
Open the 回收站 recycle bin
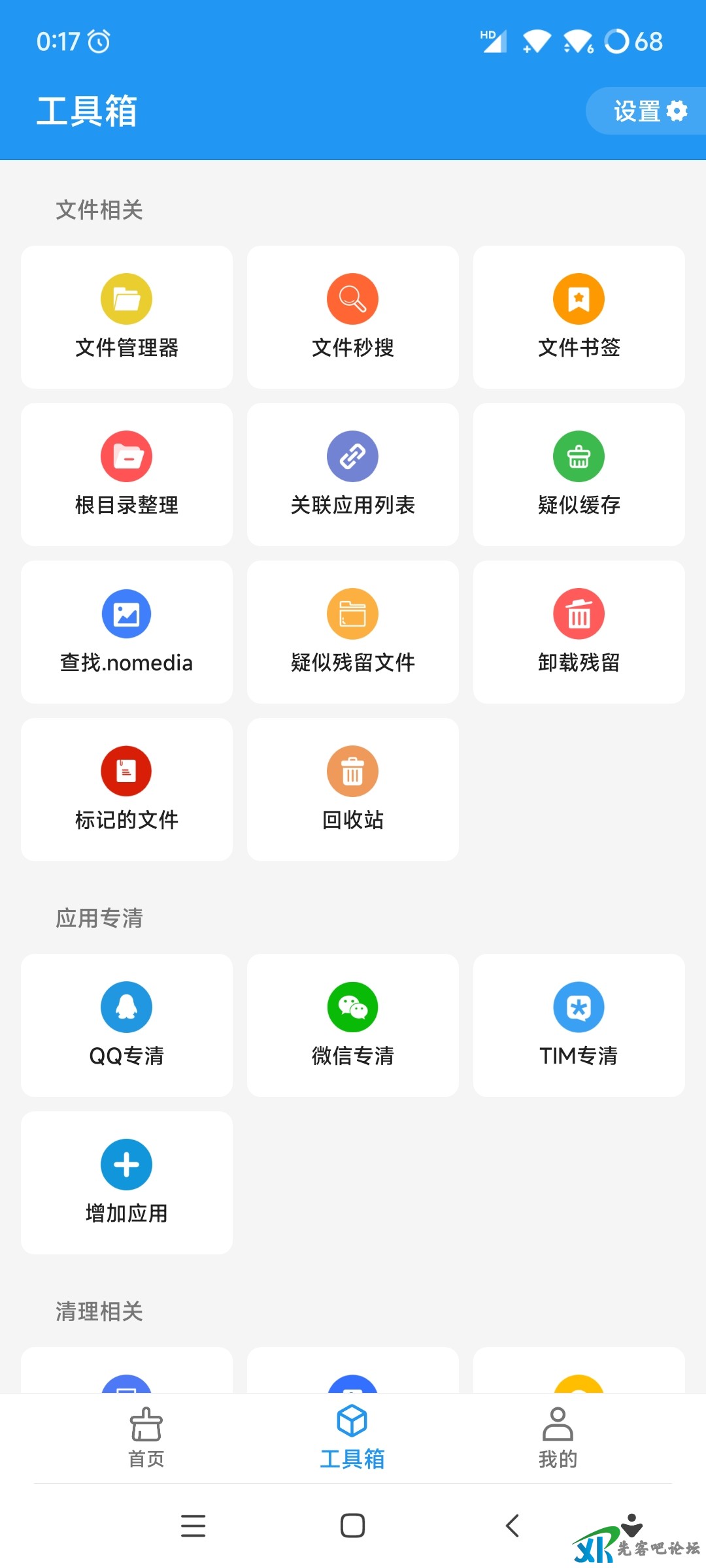(352, 789)
